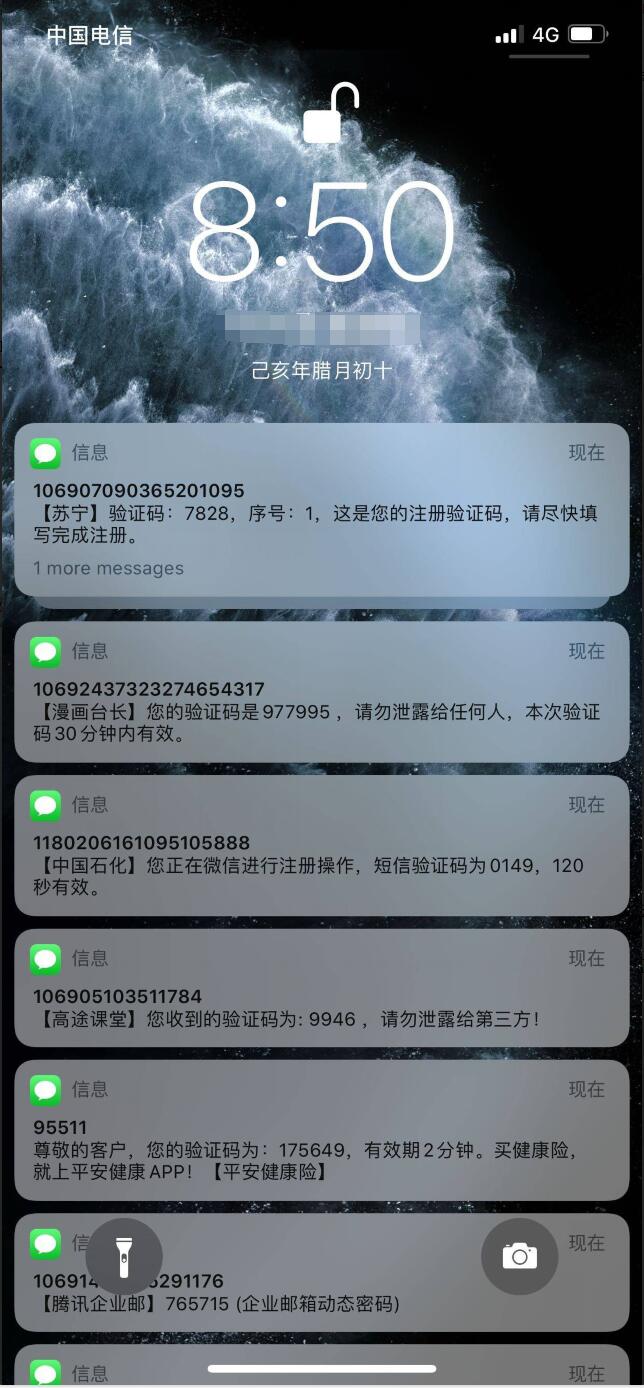
Task: Open the camera from lock screen
Action: [519, 1256]
